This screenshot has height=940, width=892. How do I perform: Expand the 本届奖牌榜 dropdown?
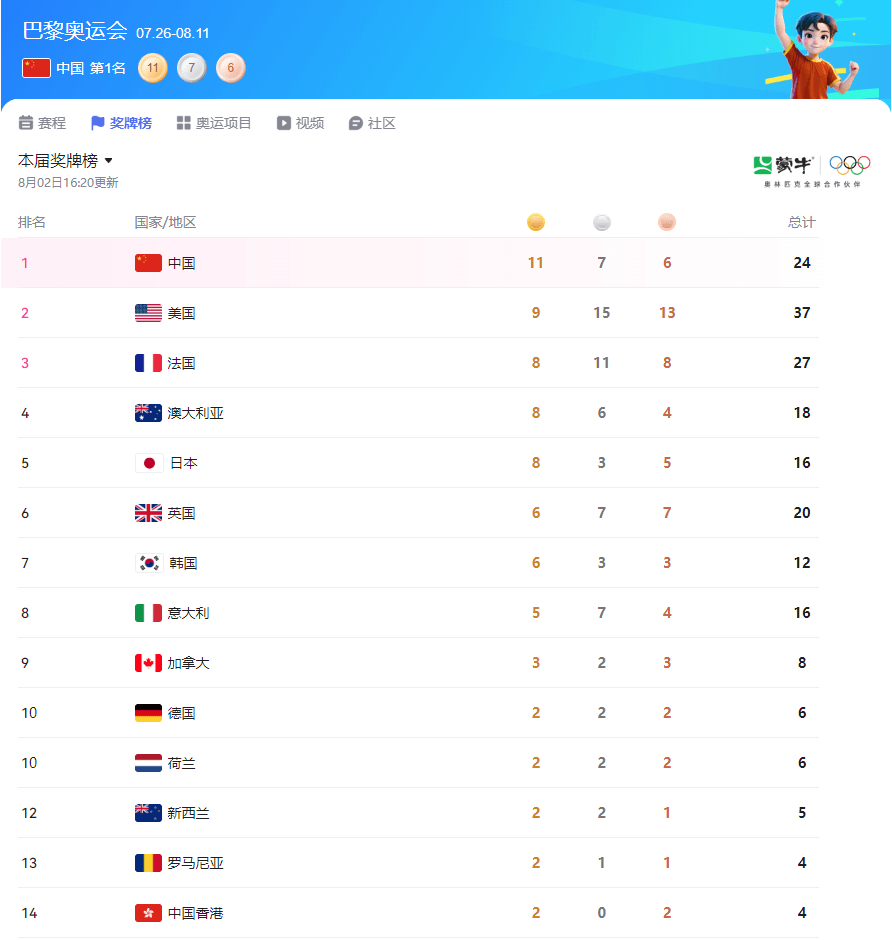click(66, 160)
